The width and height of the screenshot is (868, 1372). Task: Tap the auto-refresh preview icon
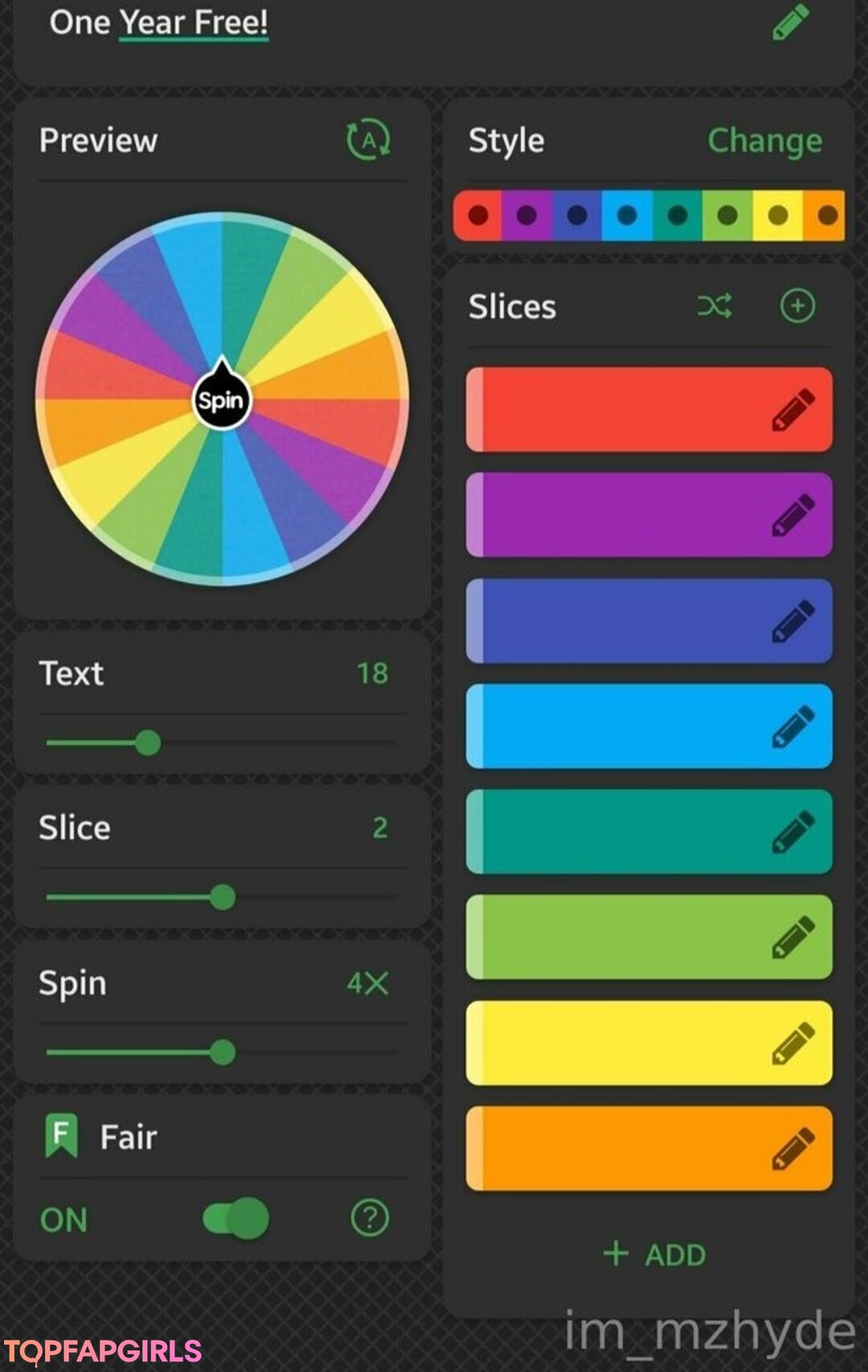pos(368,140)
